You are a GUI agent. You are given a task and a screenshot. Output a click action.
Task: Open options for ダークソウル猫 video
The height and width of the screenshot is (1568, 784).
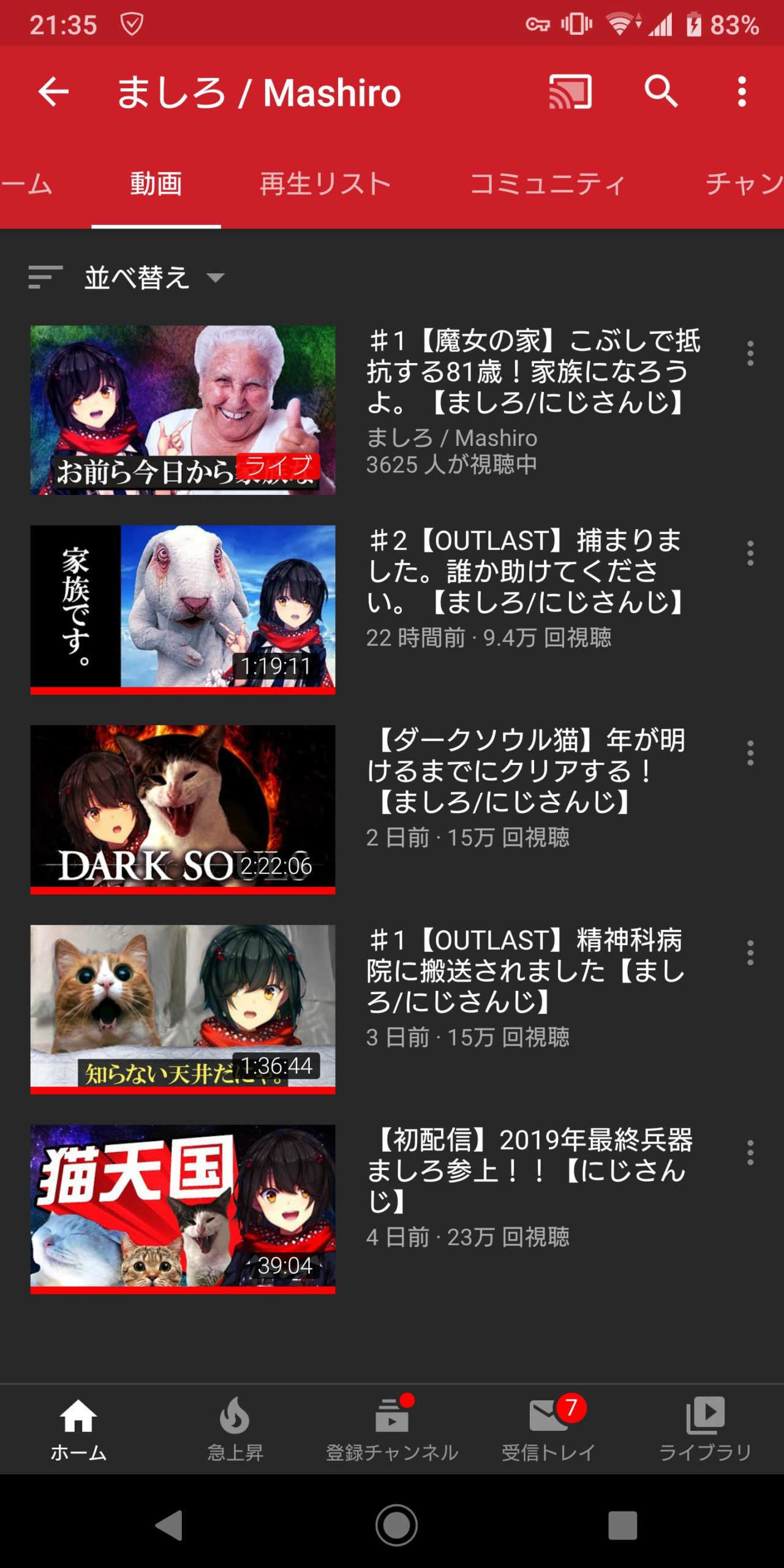(750, 753)
